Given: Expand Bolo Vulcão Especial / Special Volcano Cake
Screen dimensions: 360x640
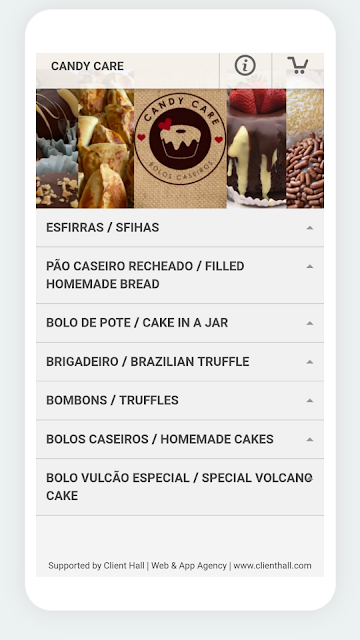Looking at the screenshot, I should point(180,487).
